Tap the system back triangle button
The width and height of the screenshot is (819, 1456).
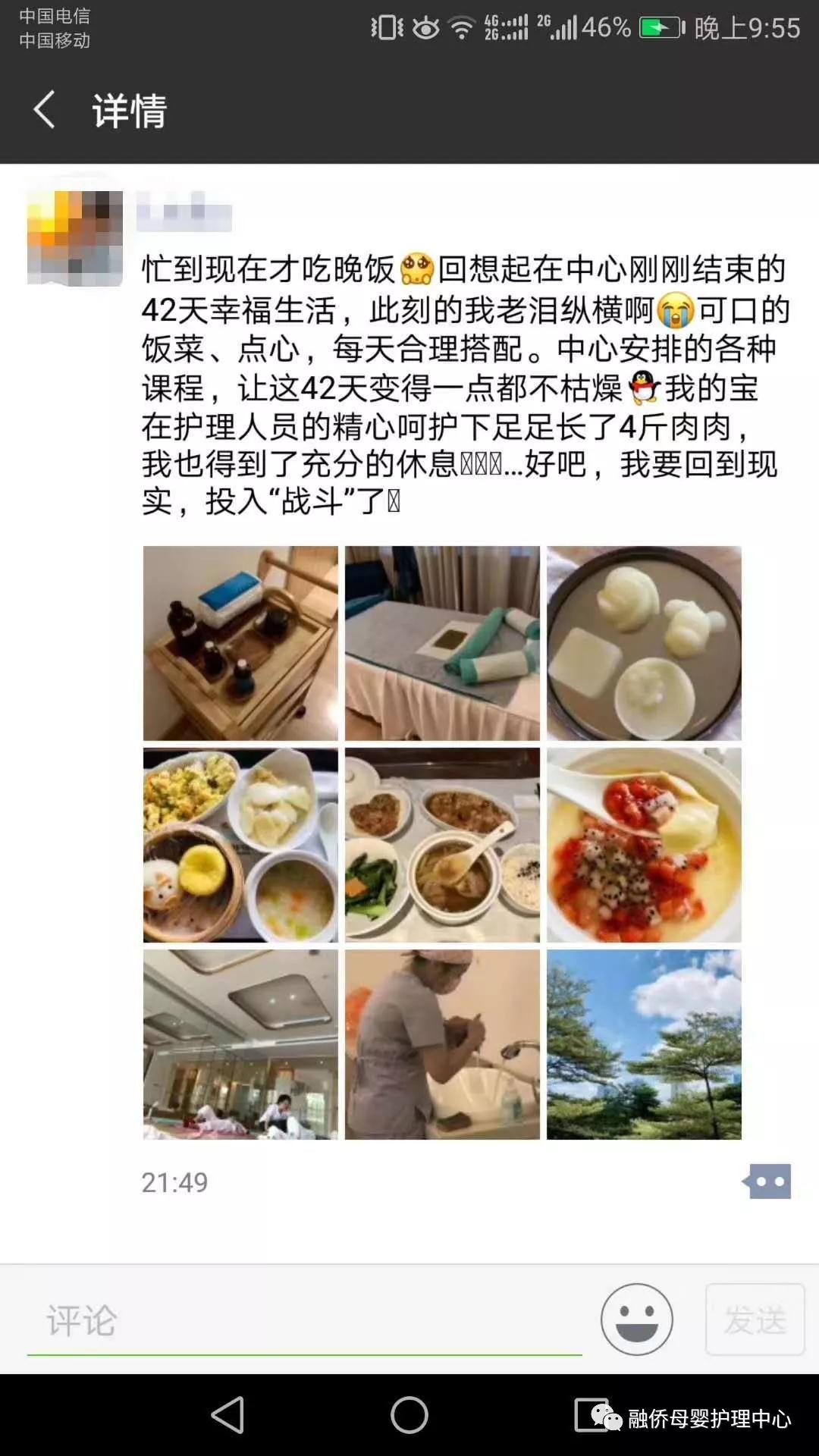pos(227,1415)
